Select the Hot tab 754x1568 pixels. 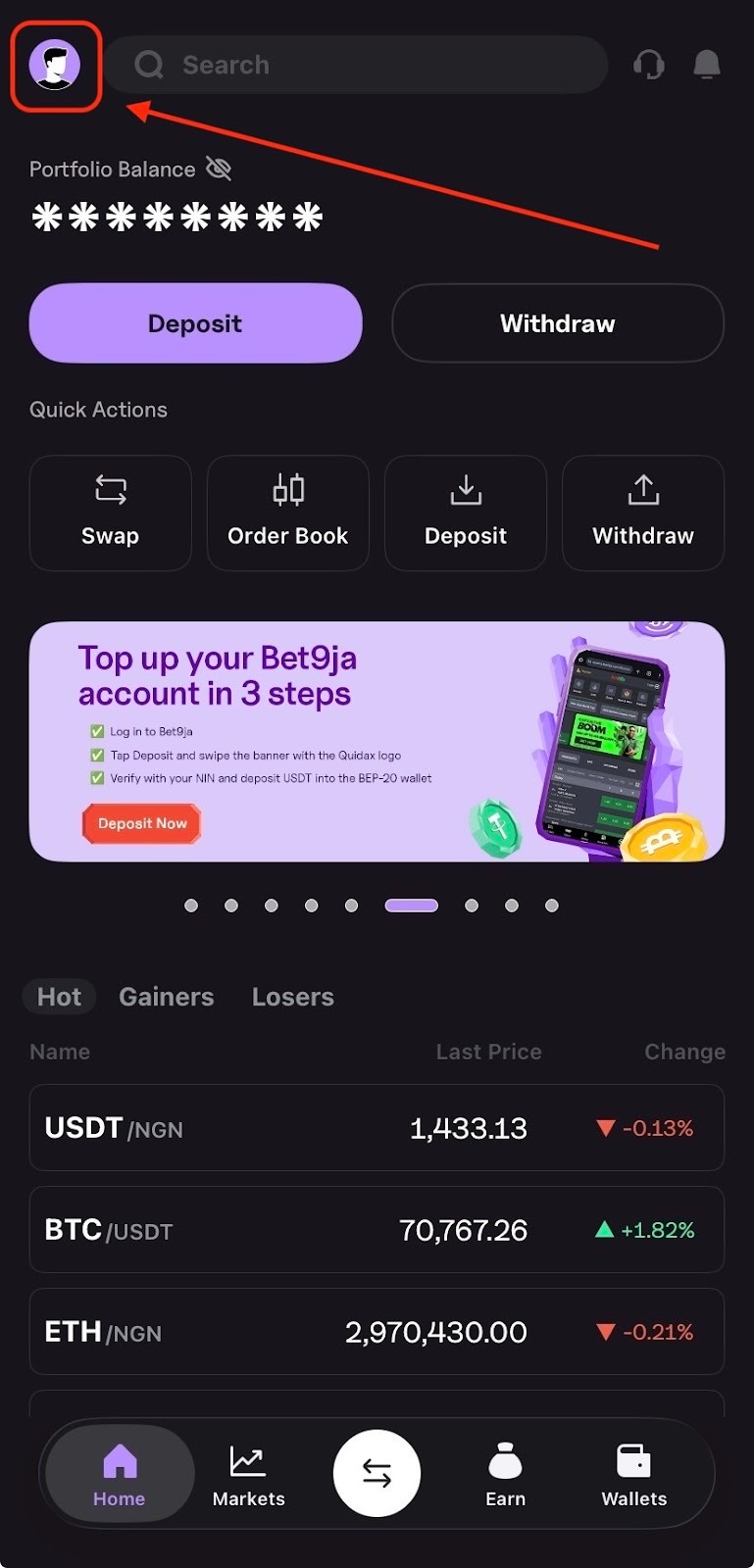(59, 997)
